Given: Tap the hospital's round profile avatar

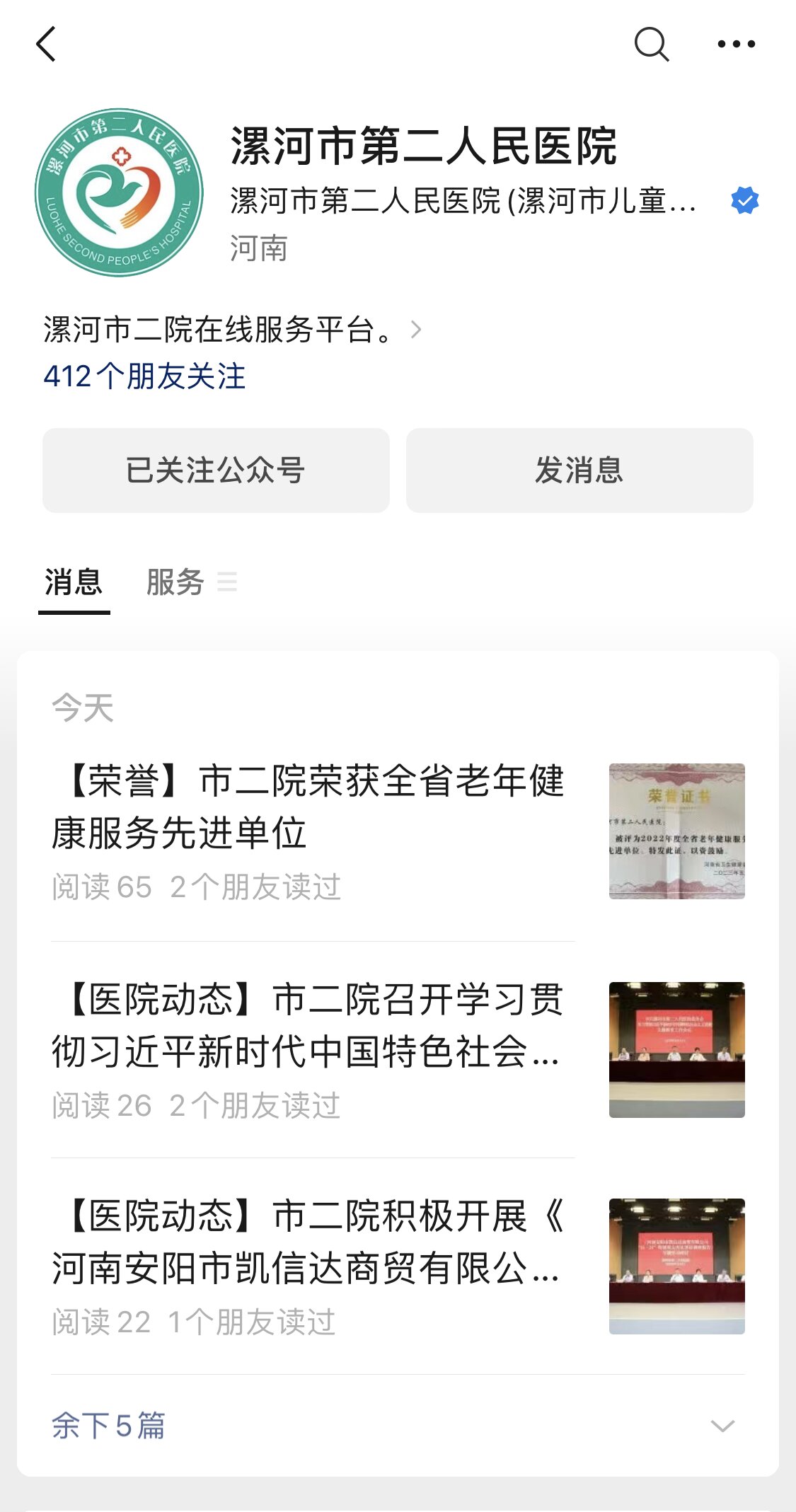Looking at the screenshot, I should [119, 192].
